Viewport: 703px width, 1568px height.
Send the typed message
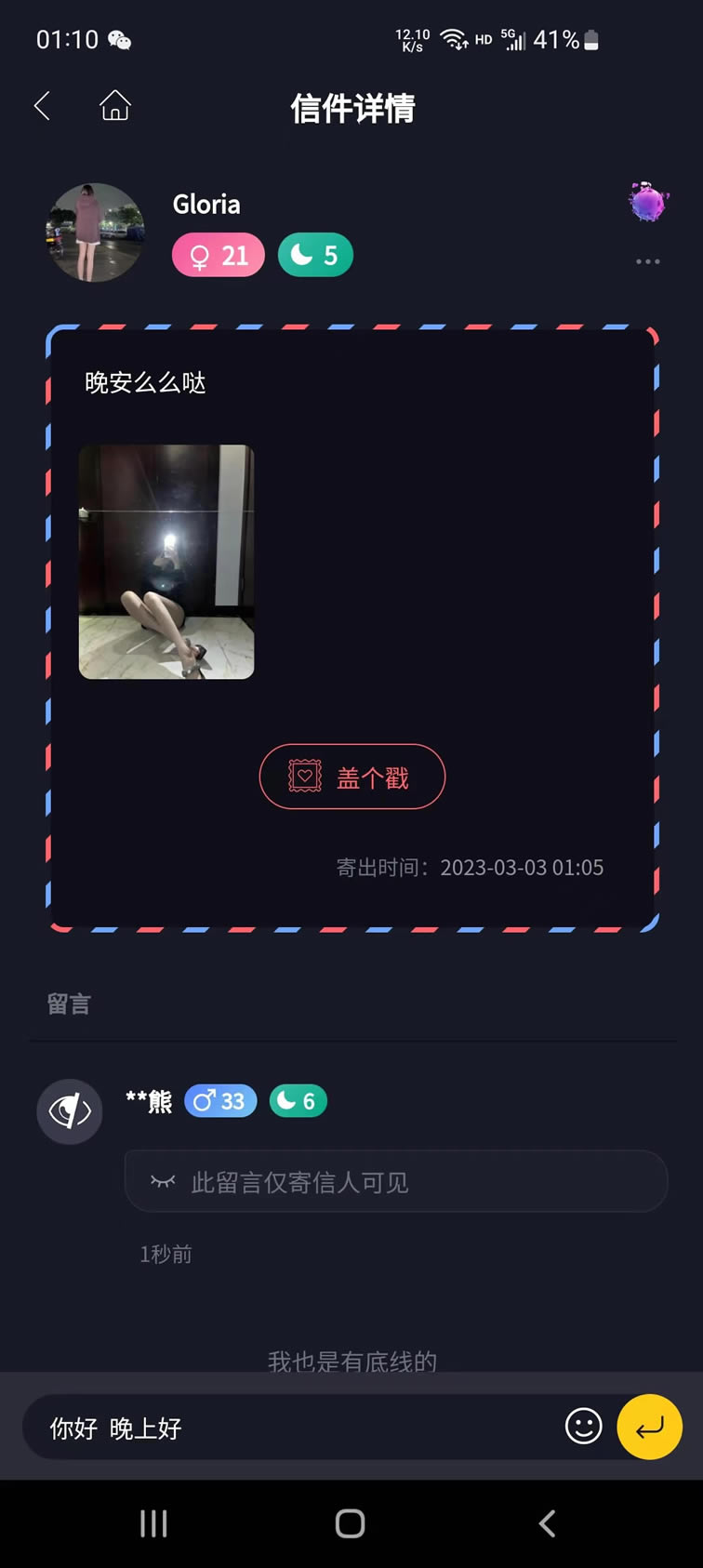click(x=649, y=1427)
